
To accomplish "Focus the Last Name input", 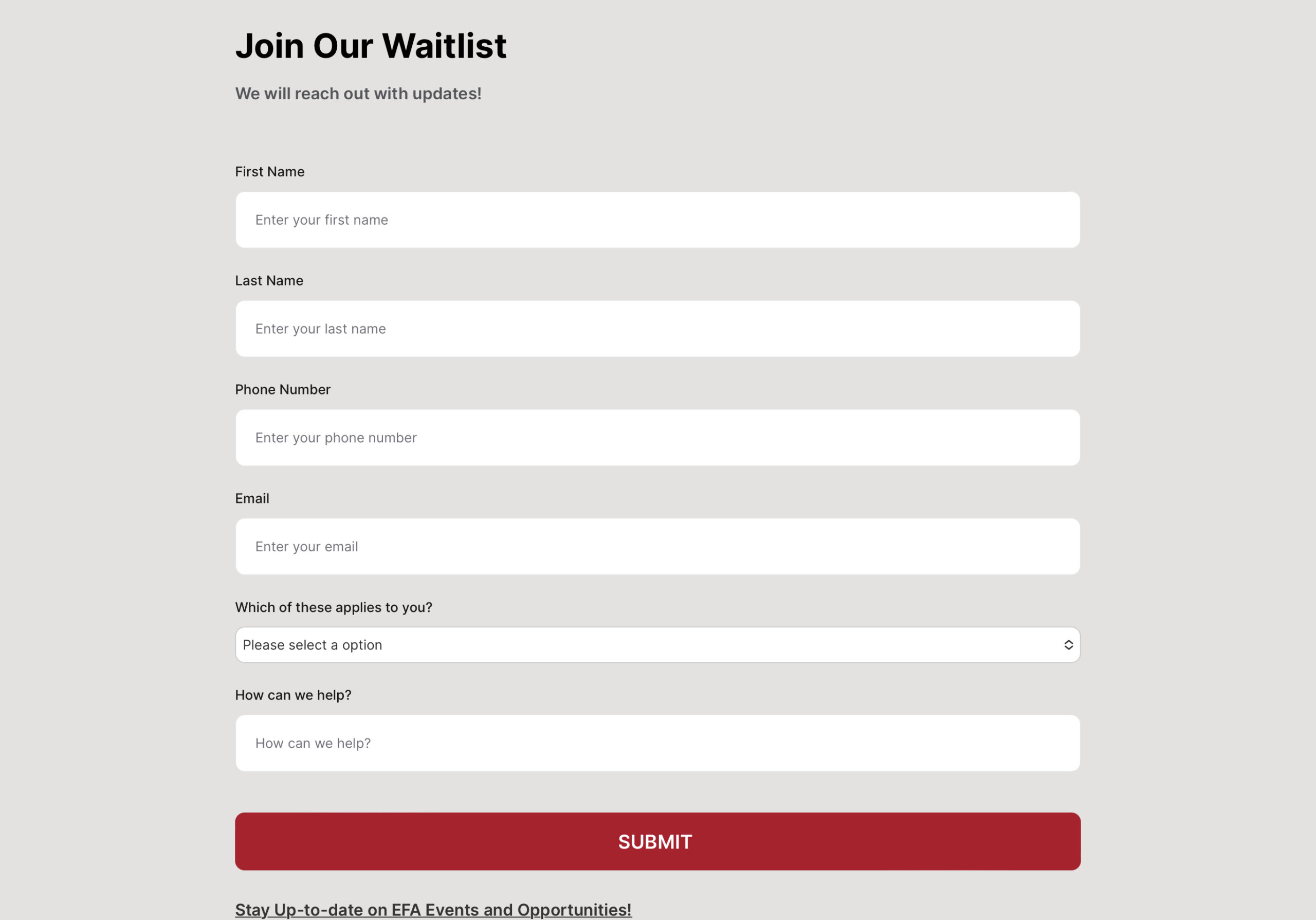I will (x=657, y=329).
